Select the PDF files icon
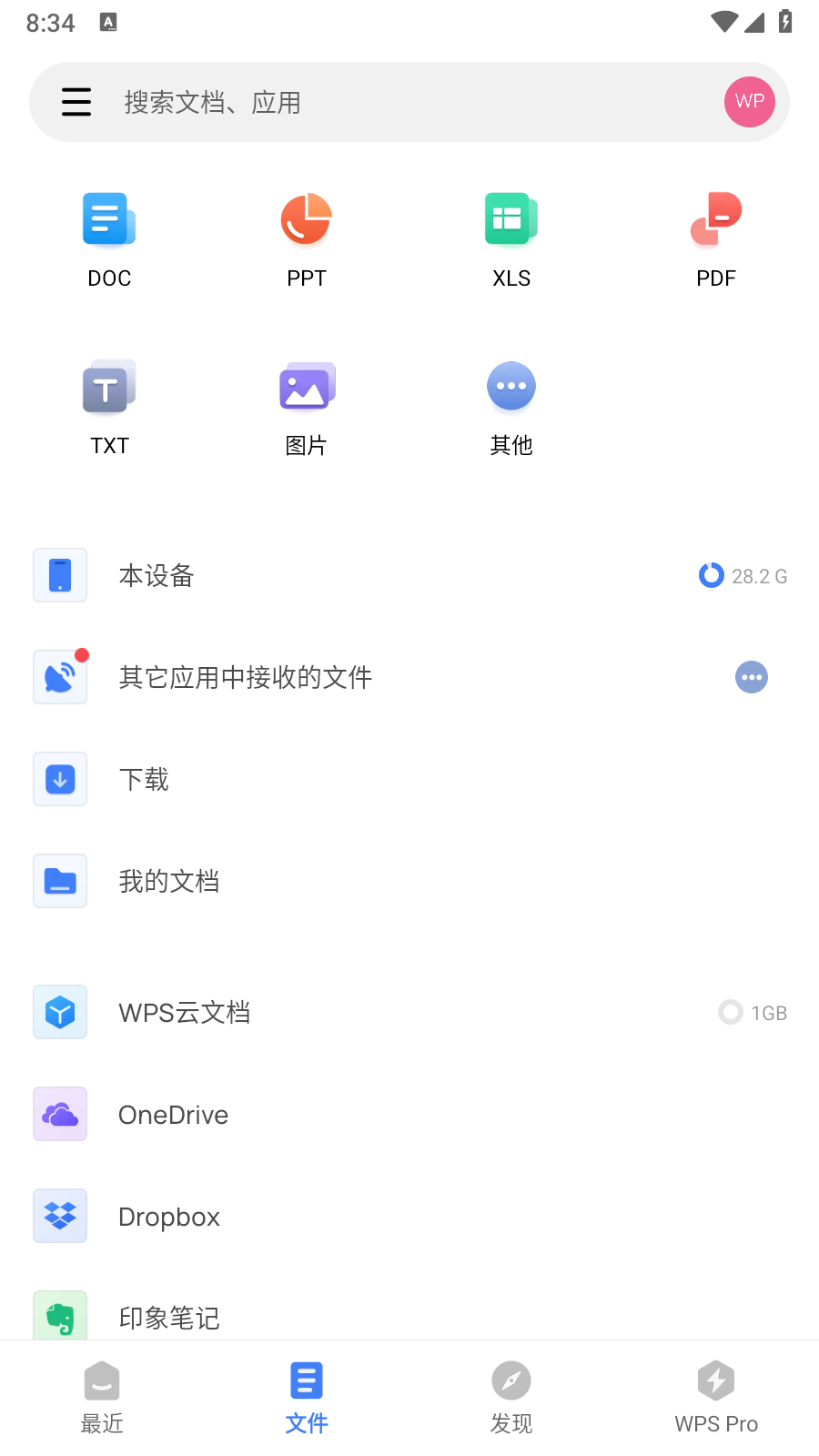The width and height of the screenshot is (819, 1456). pyautogui.click(x=715, y=218)
